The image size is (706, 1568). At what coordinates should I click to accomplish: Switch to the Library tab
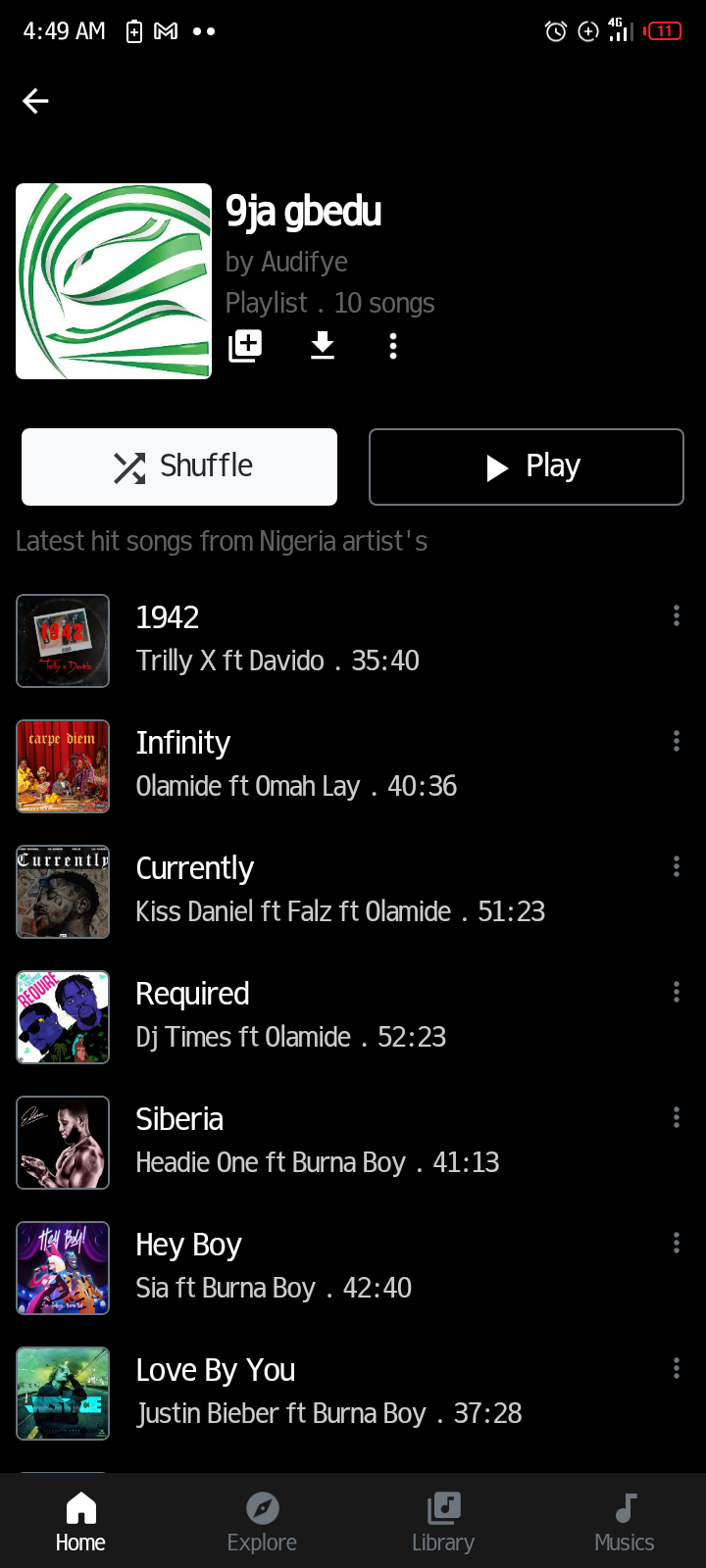pyautogui.click(x=443, y=1522)
